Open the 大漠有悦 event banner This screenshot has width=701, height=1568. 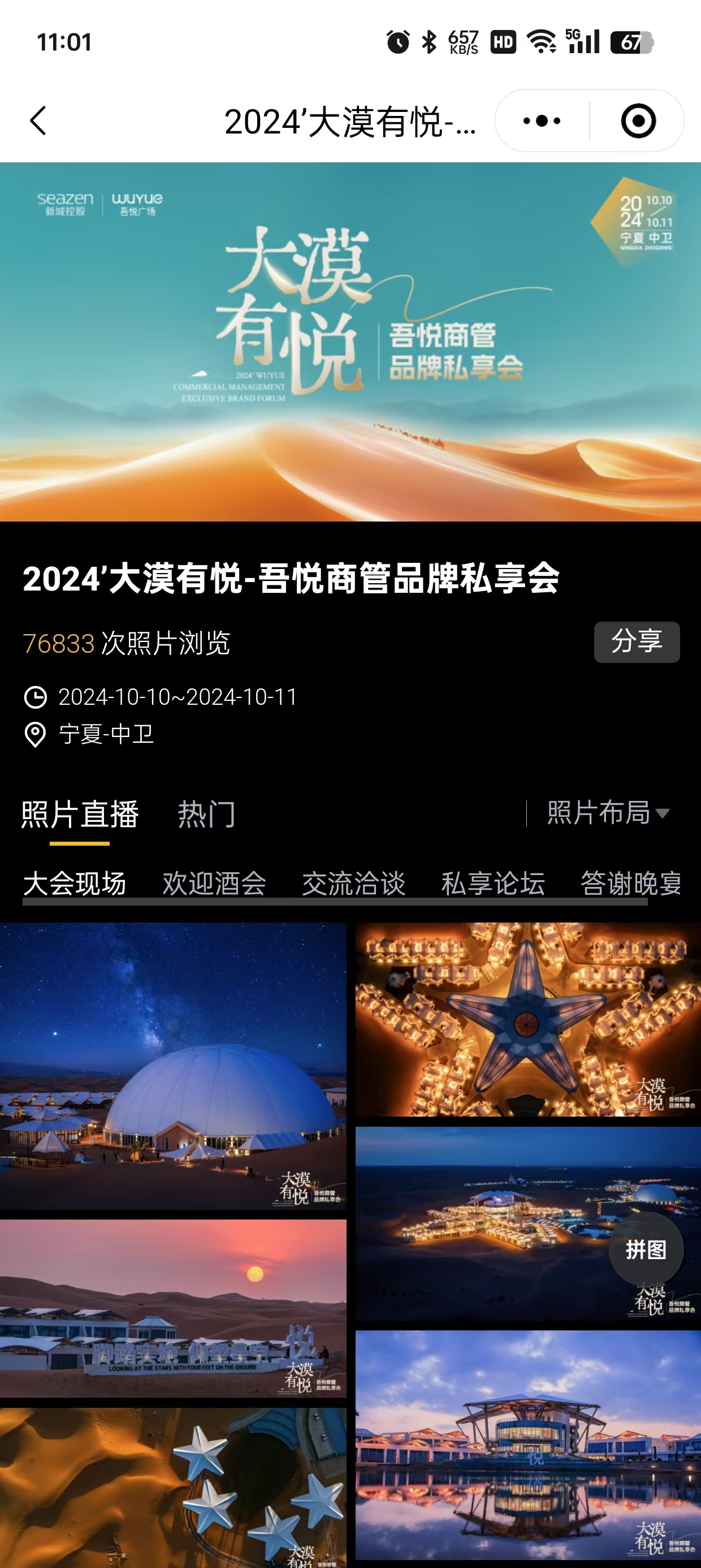pyautogui.click(x=350, y=342)
